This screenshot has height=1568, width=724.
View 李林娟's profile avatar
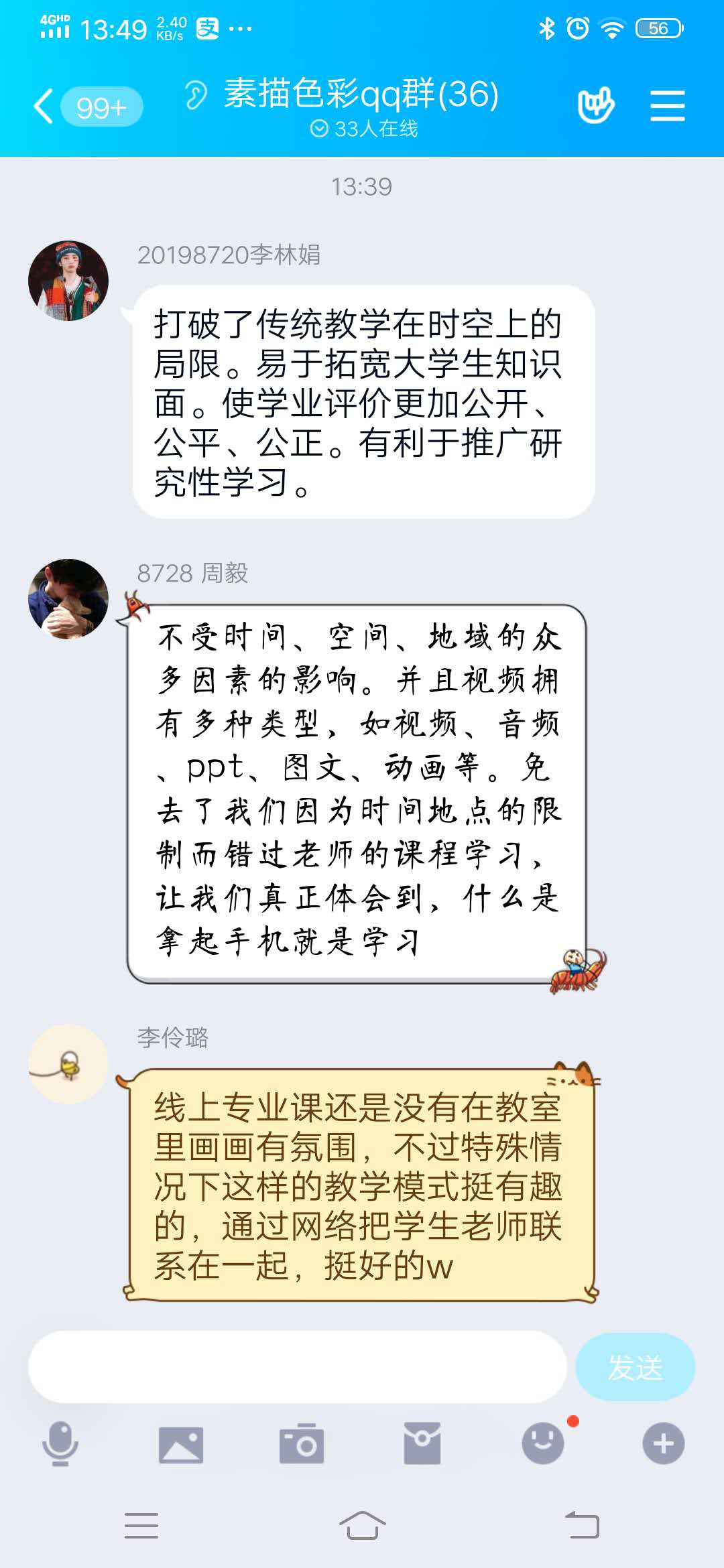pyautogui.click(x=68, y=281)
